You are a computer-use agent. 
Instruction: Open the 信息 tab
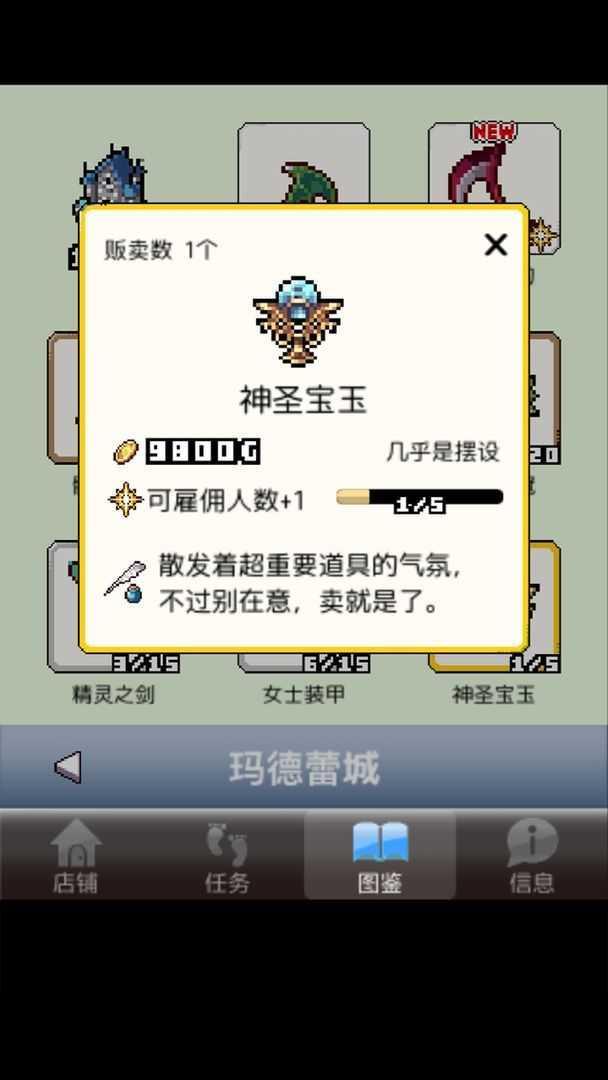tap(531, 856)
